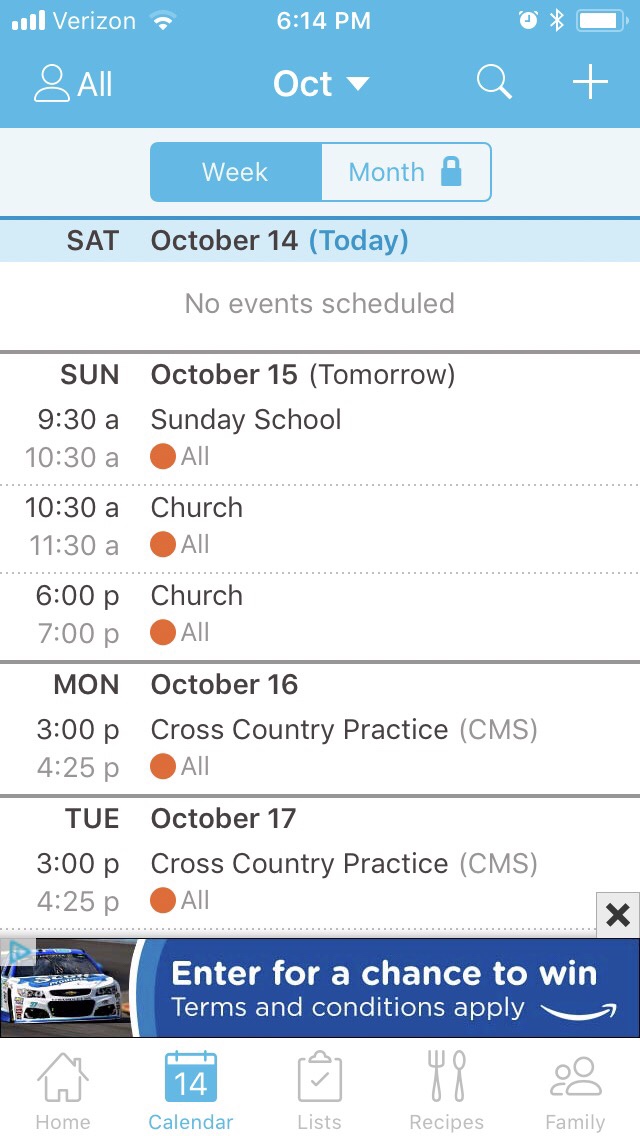Open the Recipes tab
The width and height of the screenshot is (640, 1136).
click(x=446, y=1090)
